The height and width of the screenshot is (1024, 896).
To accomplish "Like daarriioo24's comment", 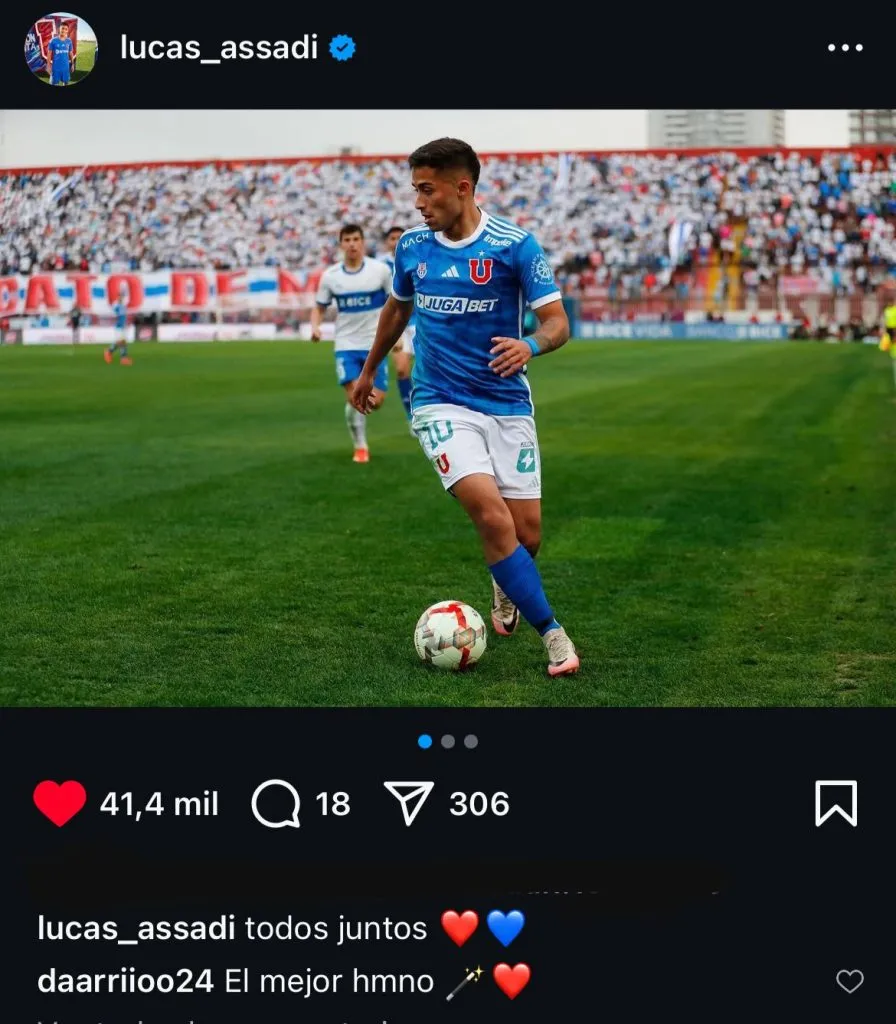I will point(849,982).
